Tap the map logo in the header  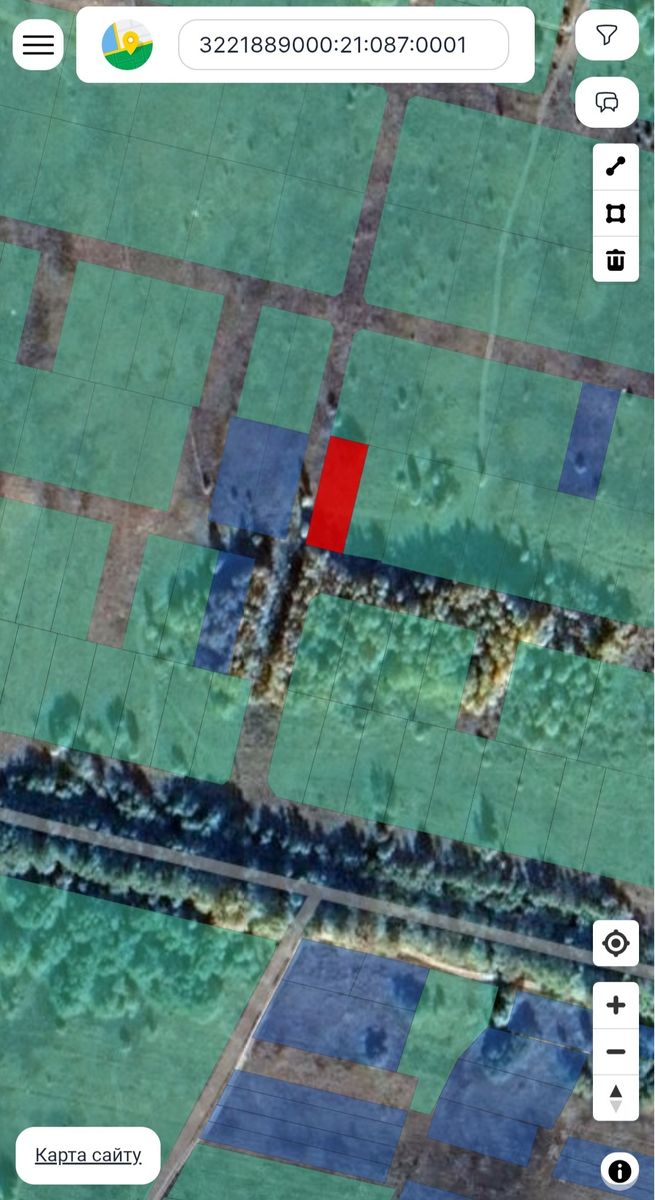127,45
